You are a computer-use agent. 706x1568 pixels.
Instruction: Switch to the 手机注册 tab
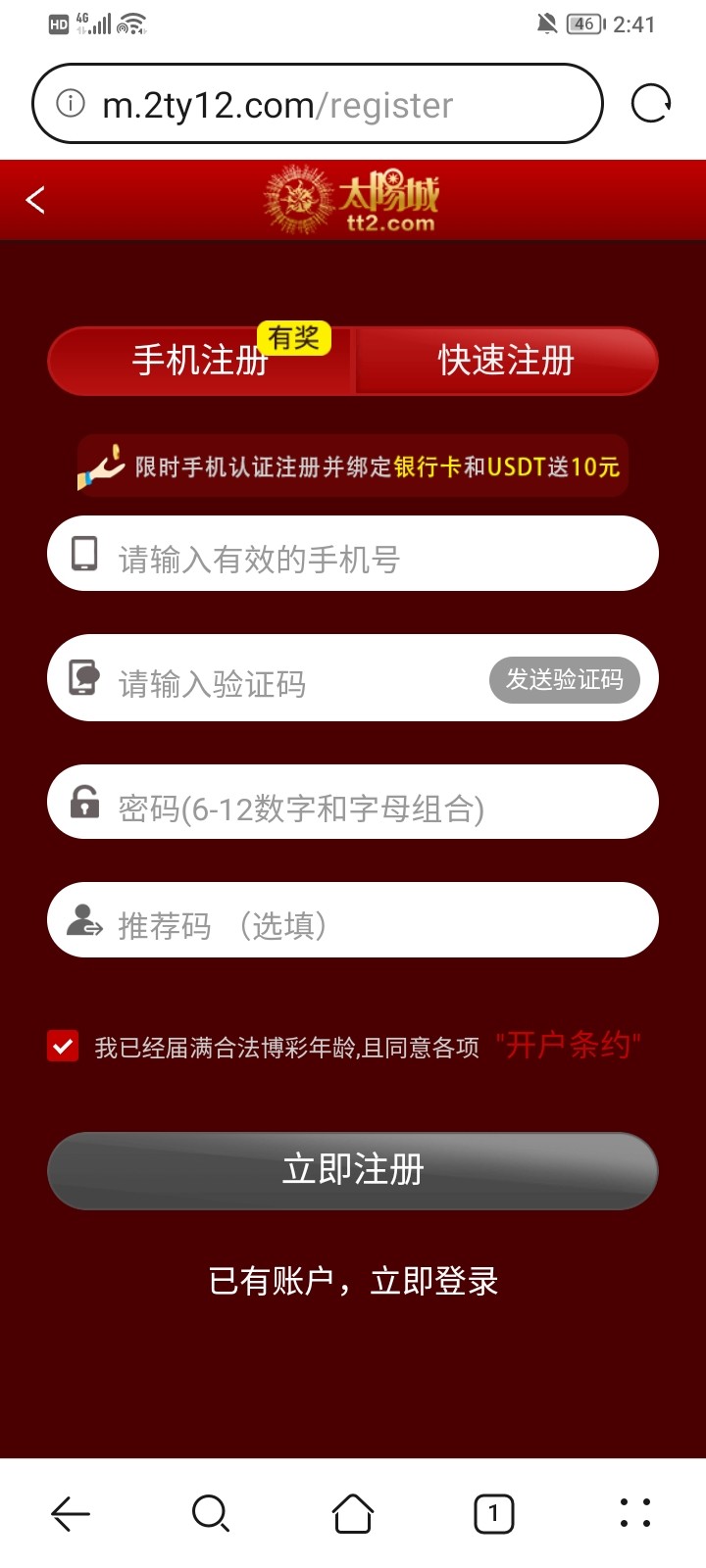pyautogui.click(x=200, y=361)
